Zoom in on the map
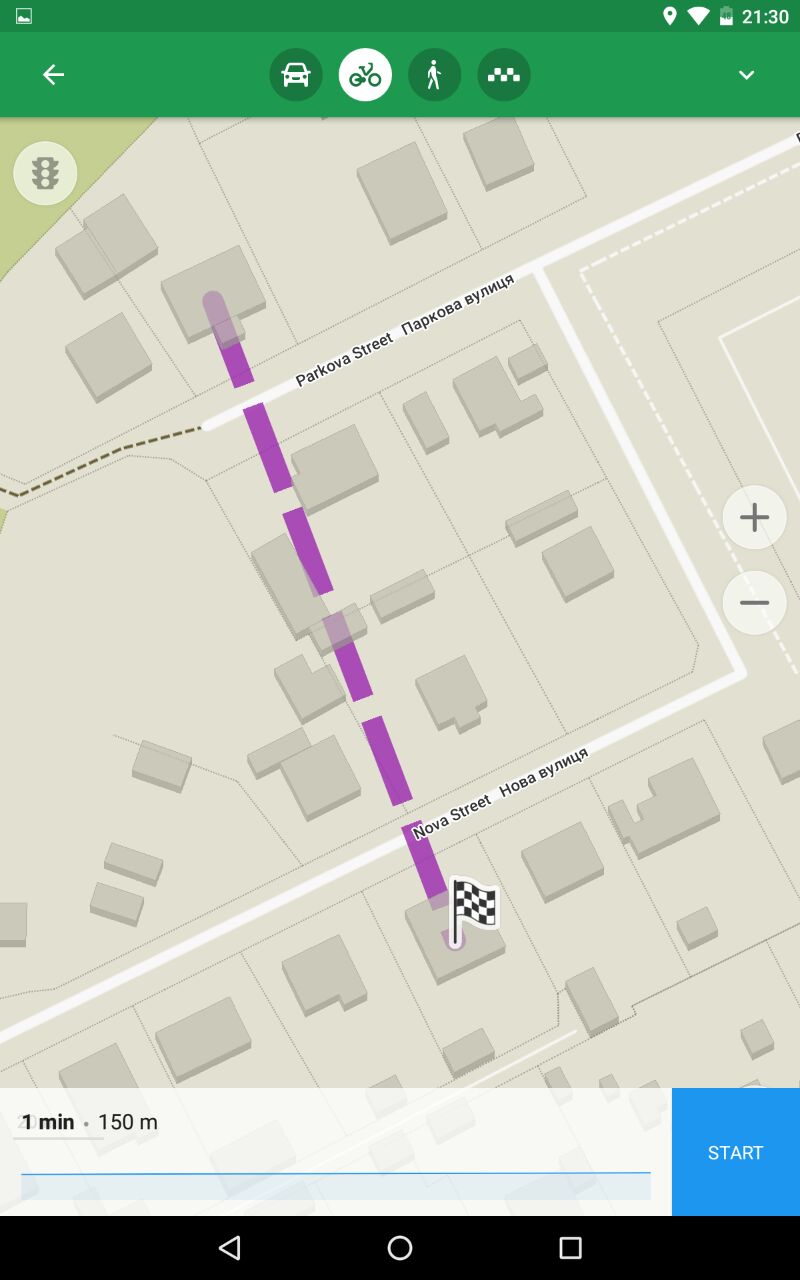Viewport: 800px width, 1280px height. (x=754, y=517)
